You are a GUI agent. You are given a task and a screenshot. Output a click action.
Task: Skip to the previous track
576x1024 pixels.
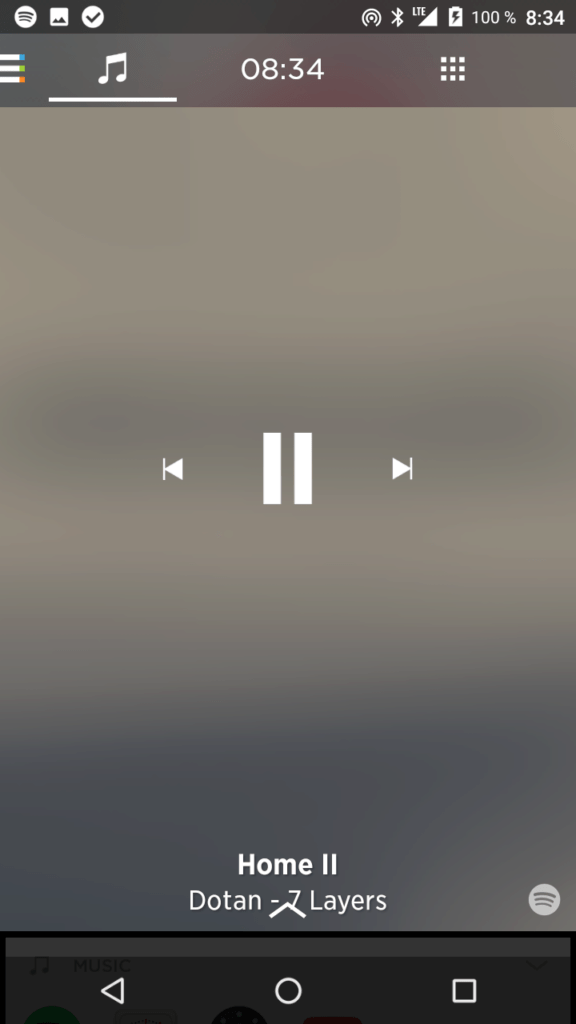coord(173,469)
